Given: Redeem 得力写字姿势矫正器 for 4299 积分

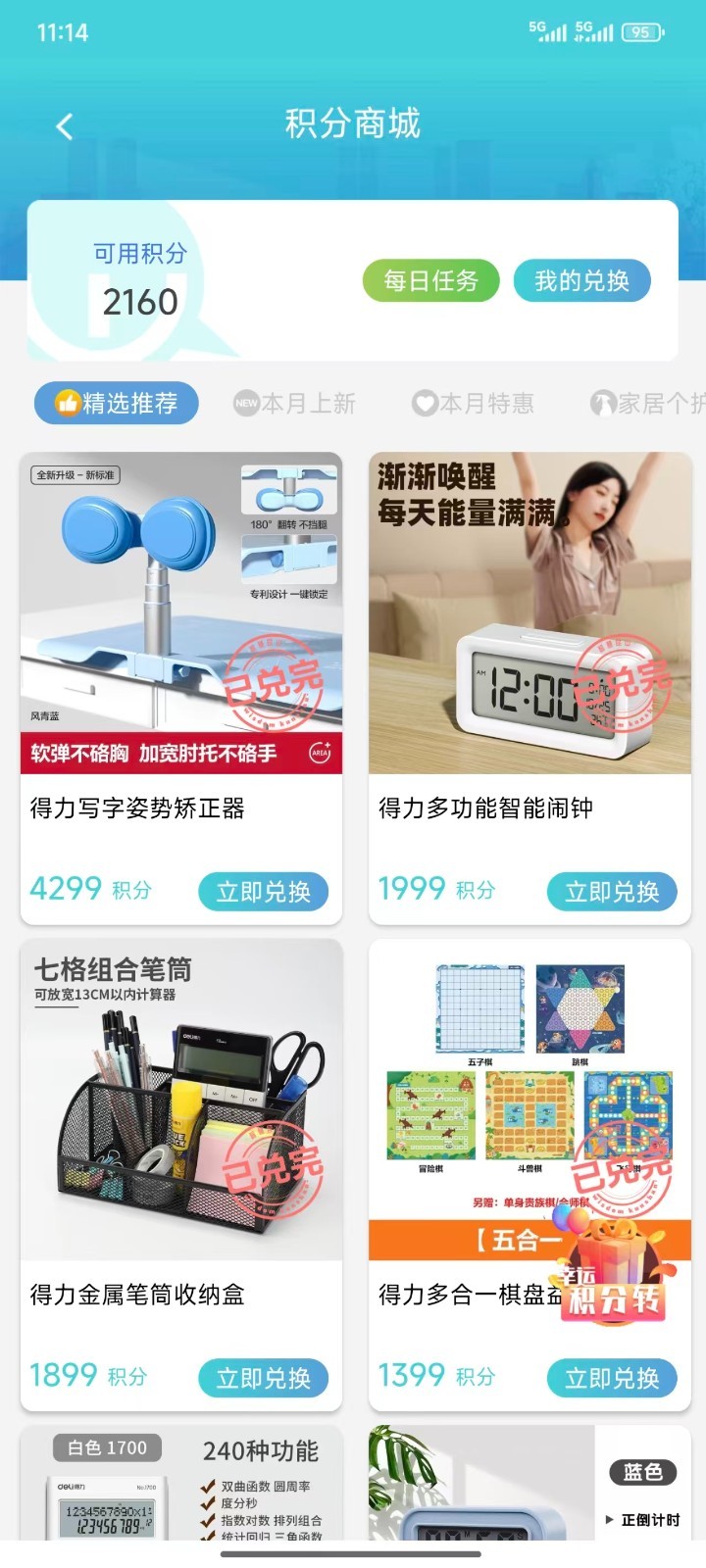Looking at the screenshot, I should click(263, 891).
